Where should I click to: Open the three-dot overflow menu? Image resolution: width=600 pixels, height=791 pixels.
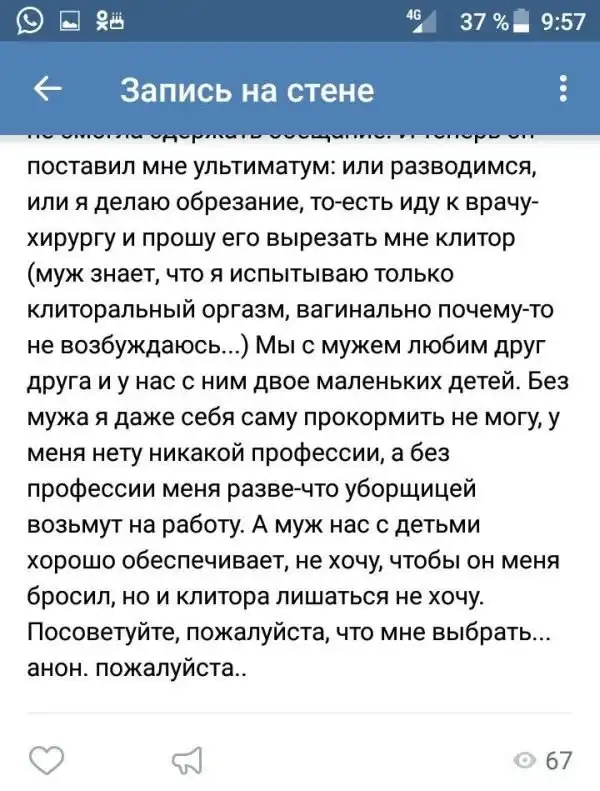[565, 90]
